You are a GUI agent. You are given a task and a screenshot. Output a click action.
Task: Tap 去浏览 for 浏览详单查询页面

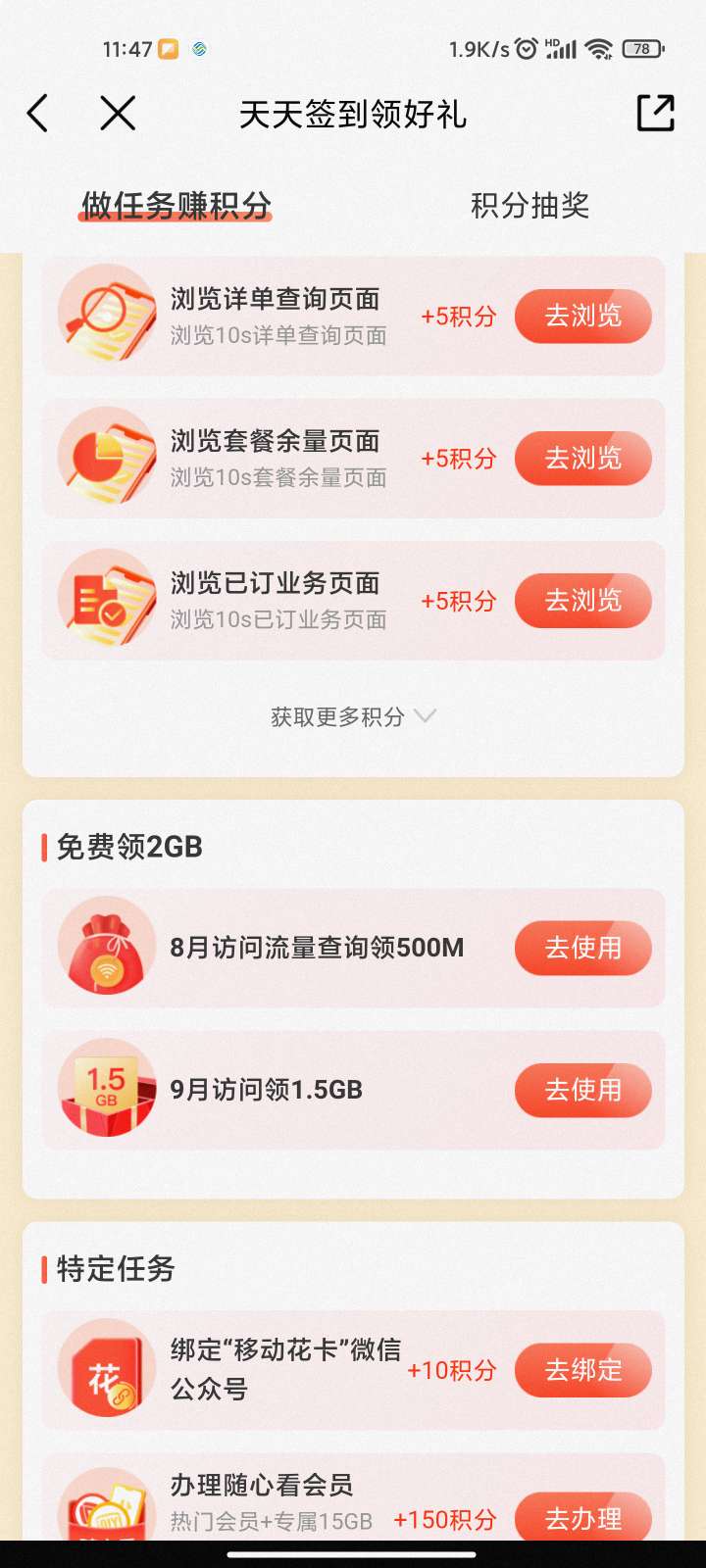(582, 316)
